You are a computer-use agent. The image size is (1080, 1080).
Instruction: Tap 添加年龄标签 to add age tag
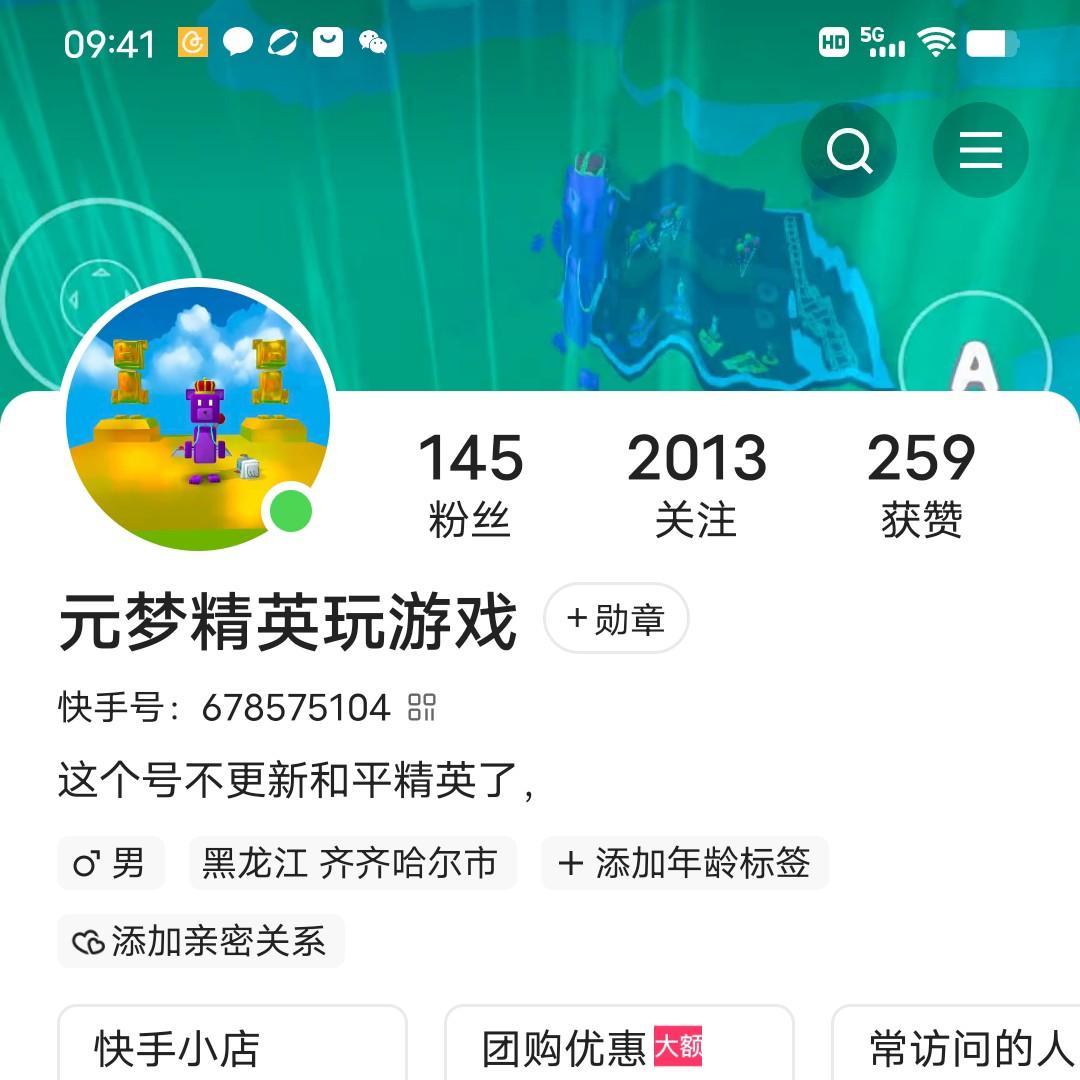[685, 863]
